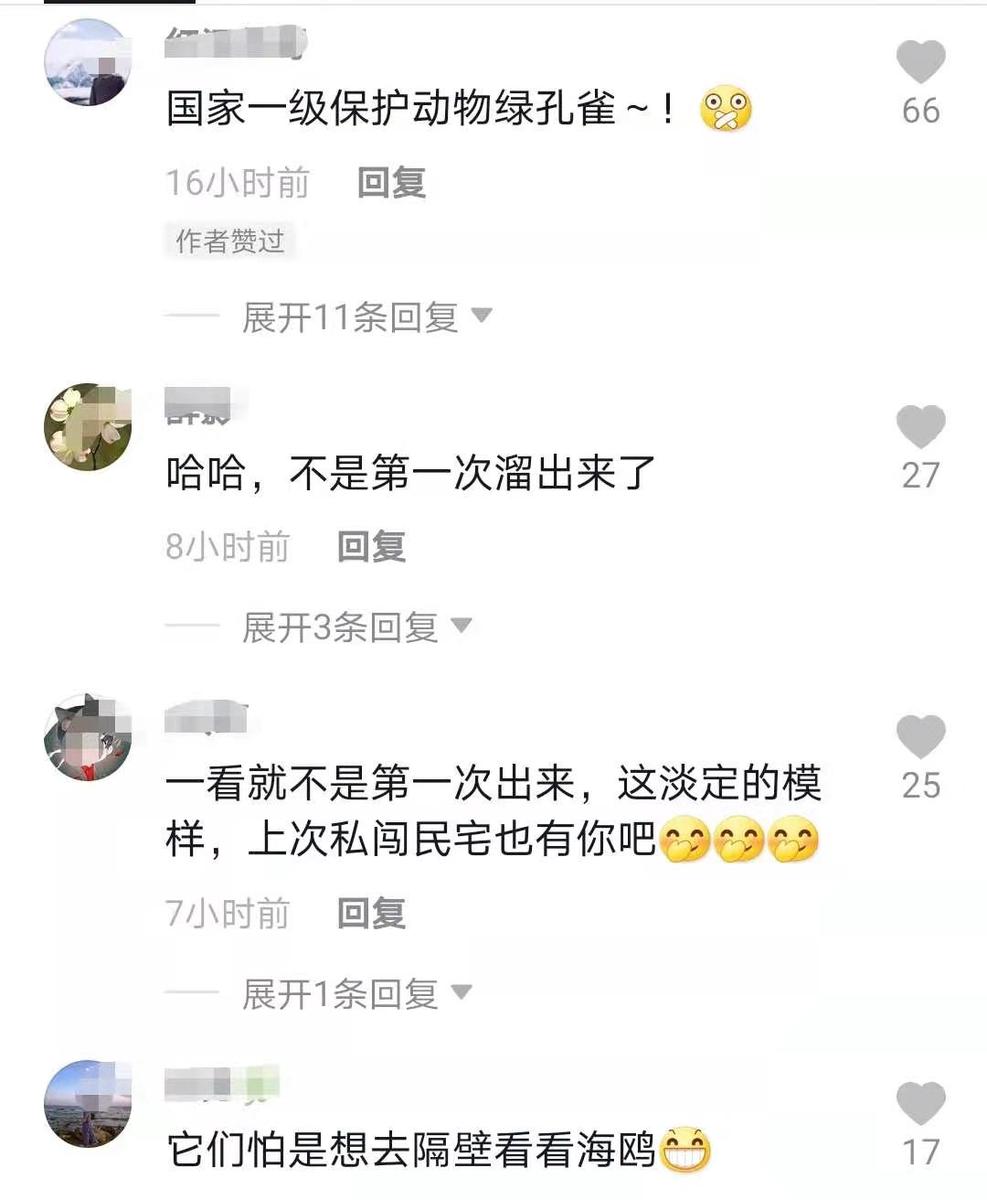Expand 展开3条回复 replies
The width and height of the screenshot is (987, 1200).
356,627
